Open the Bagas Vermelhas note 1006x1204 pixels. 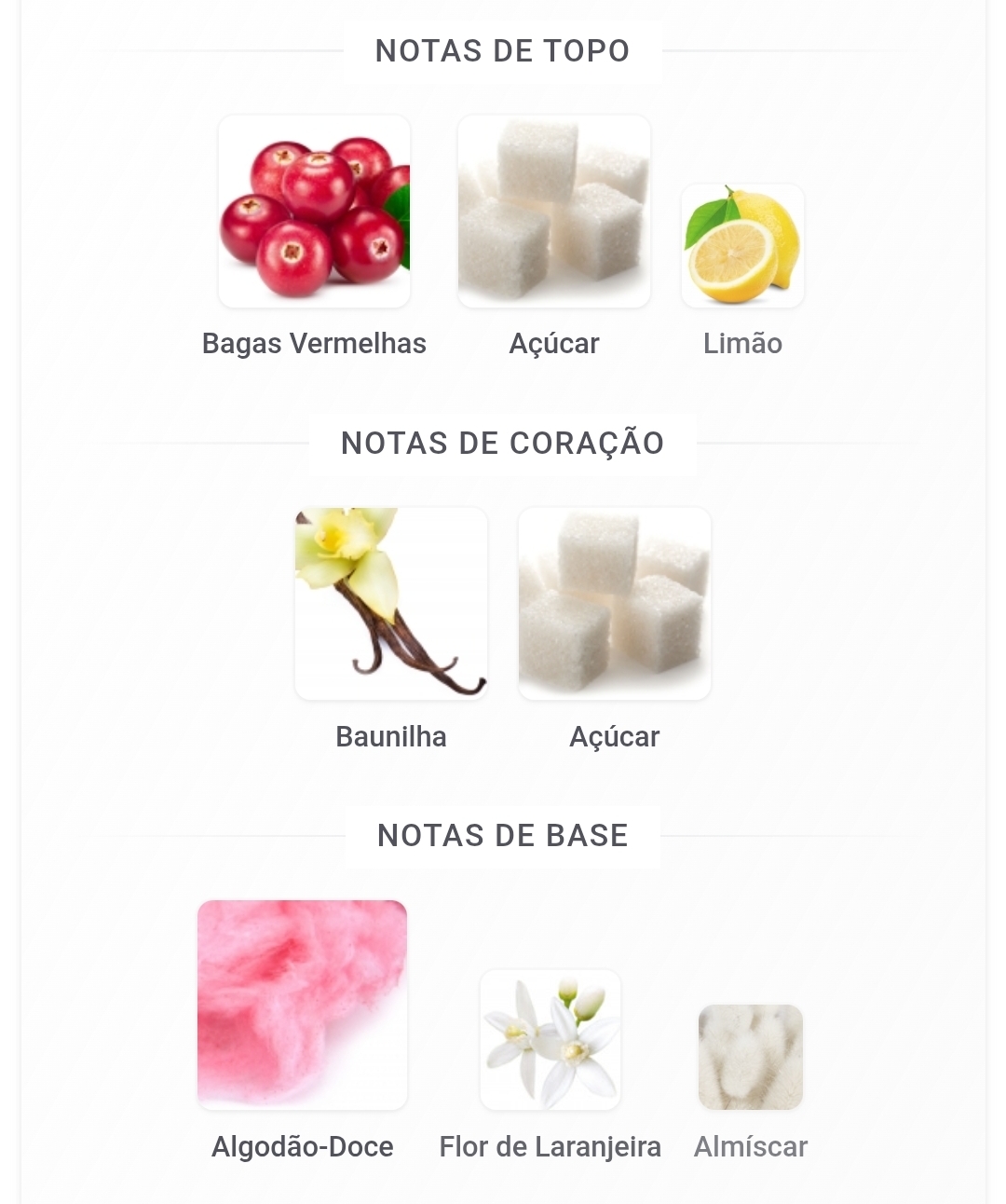314,212
